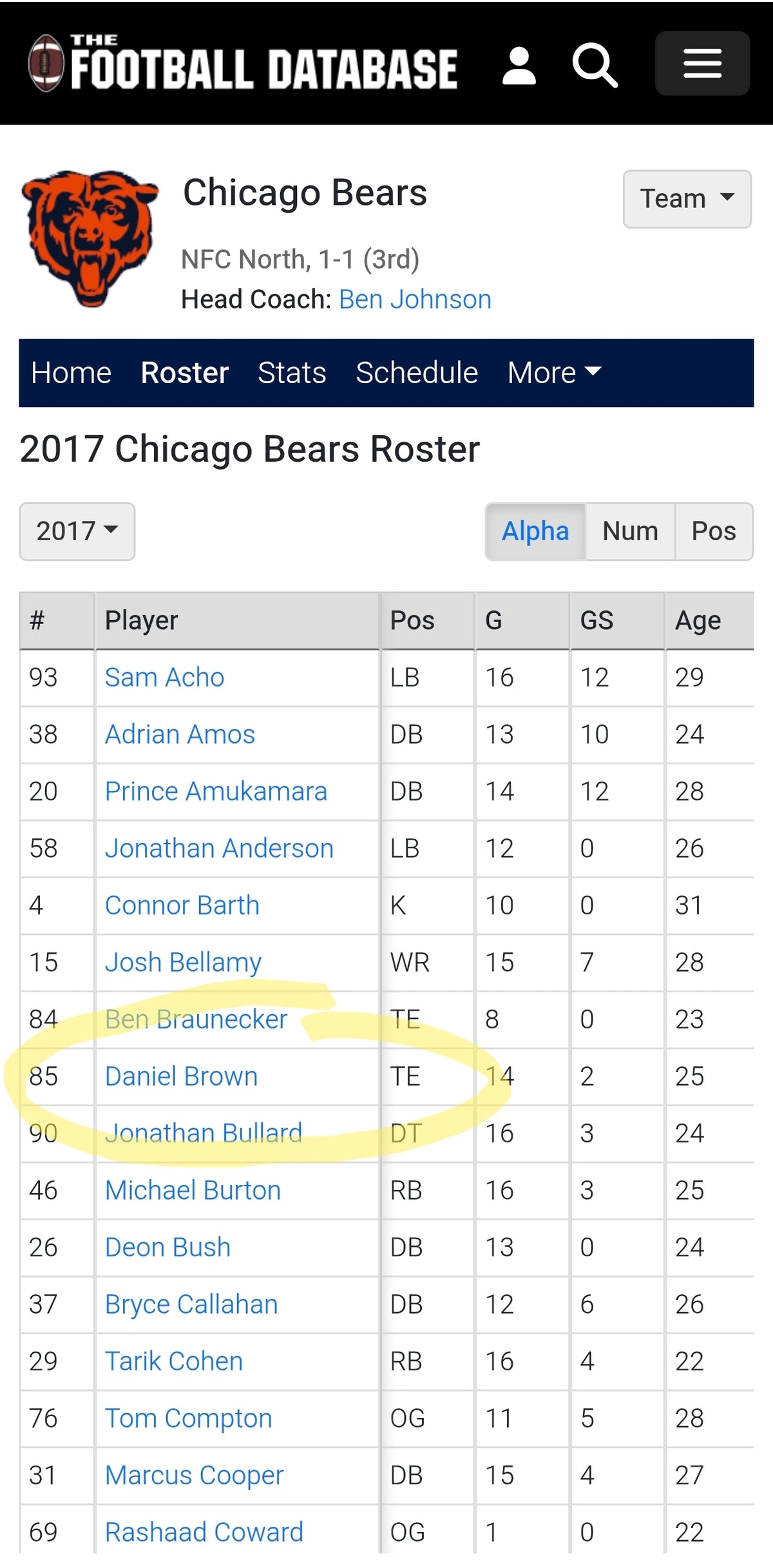The height and width of the screenshot is (1568, 773).
Task: Open the user account icon
Action: [x=519, y=65]
